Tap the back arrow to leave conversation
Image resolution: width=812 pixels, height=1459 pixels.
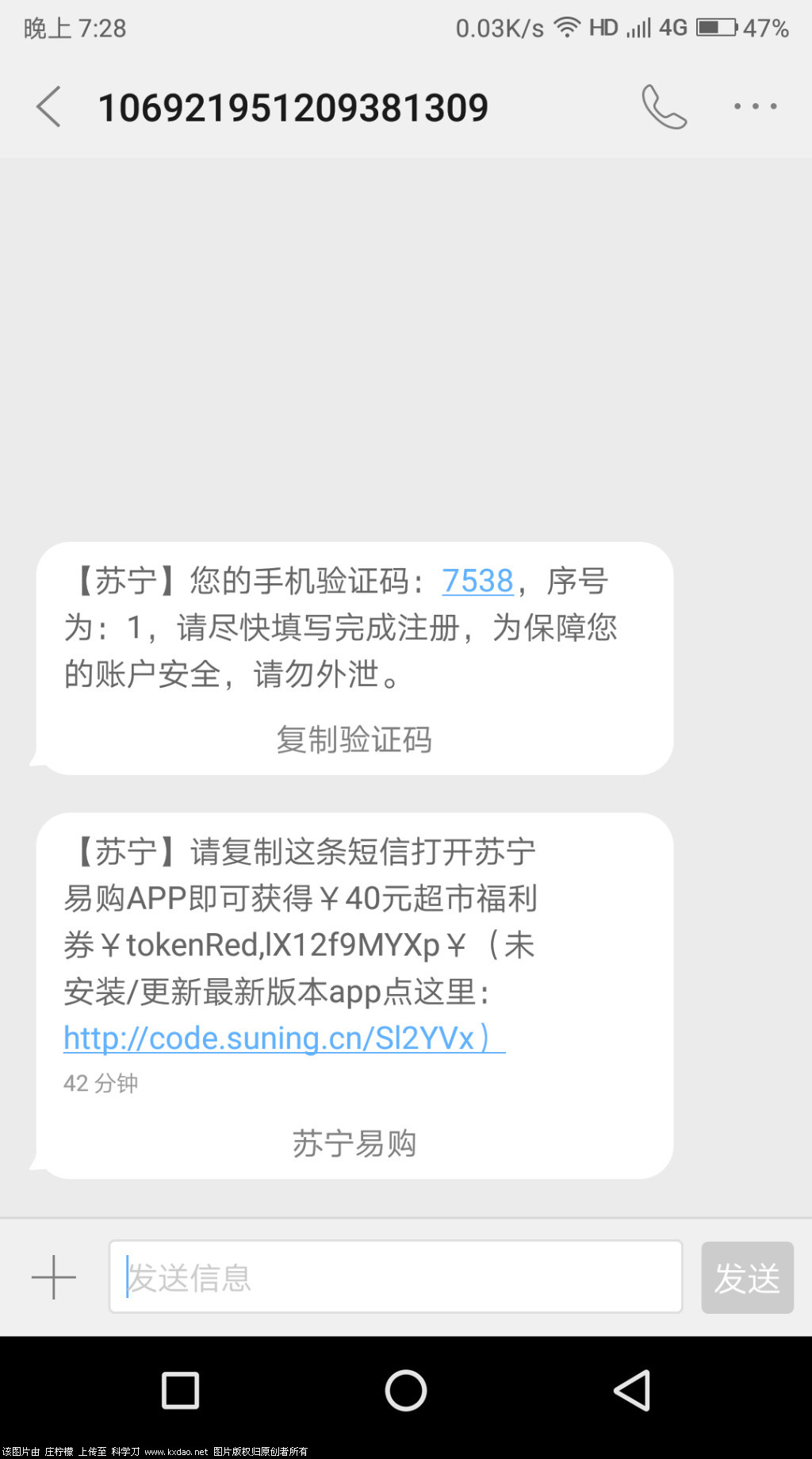(48, 106)
